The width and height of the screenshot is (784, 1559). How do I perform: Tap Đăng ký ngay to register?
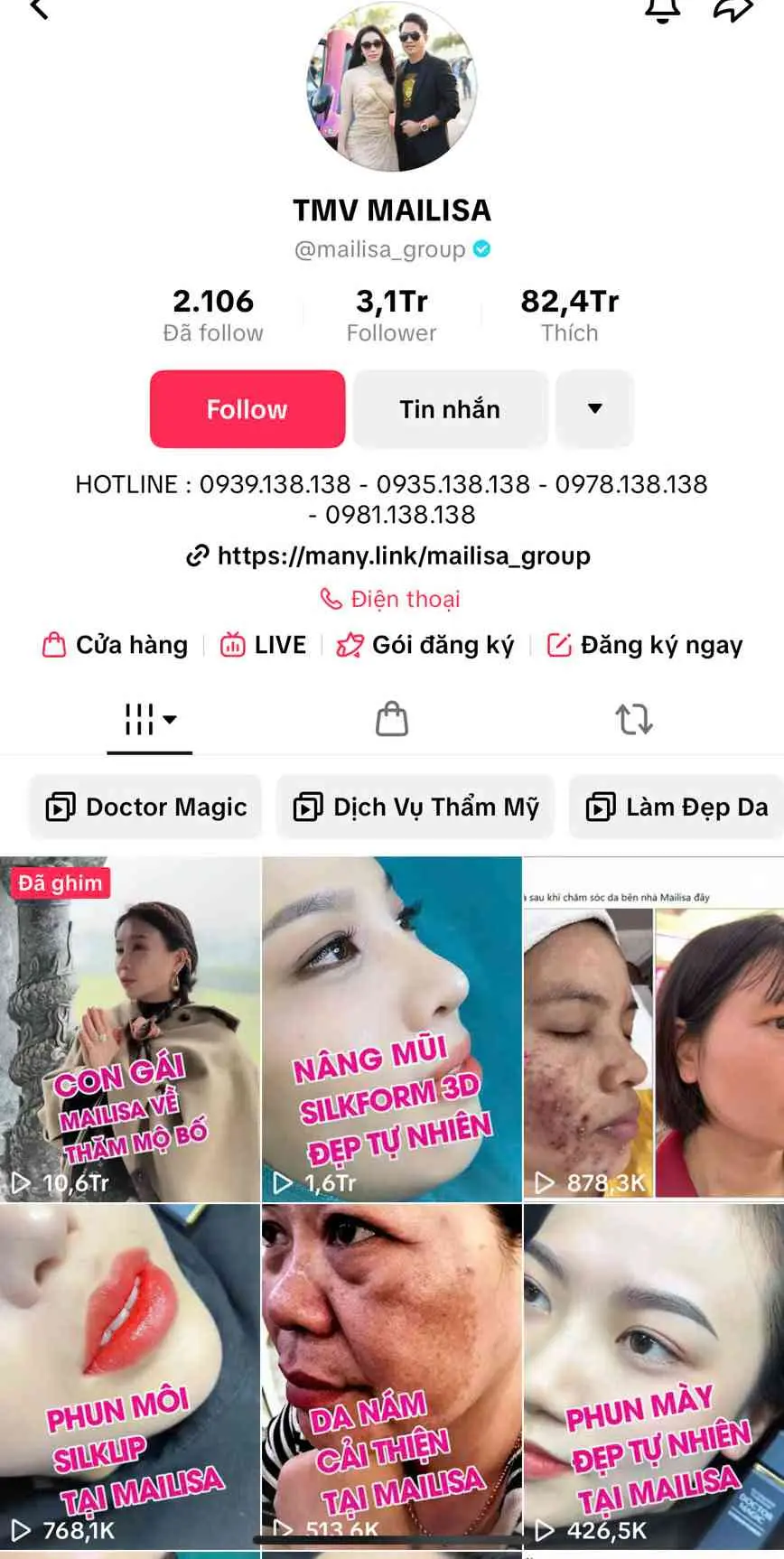tap(645, 645)
